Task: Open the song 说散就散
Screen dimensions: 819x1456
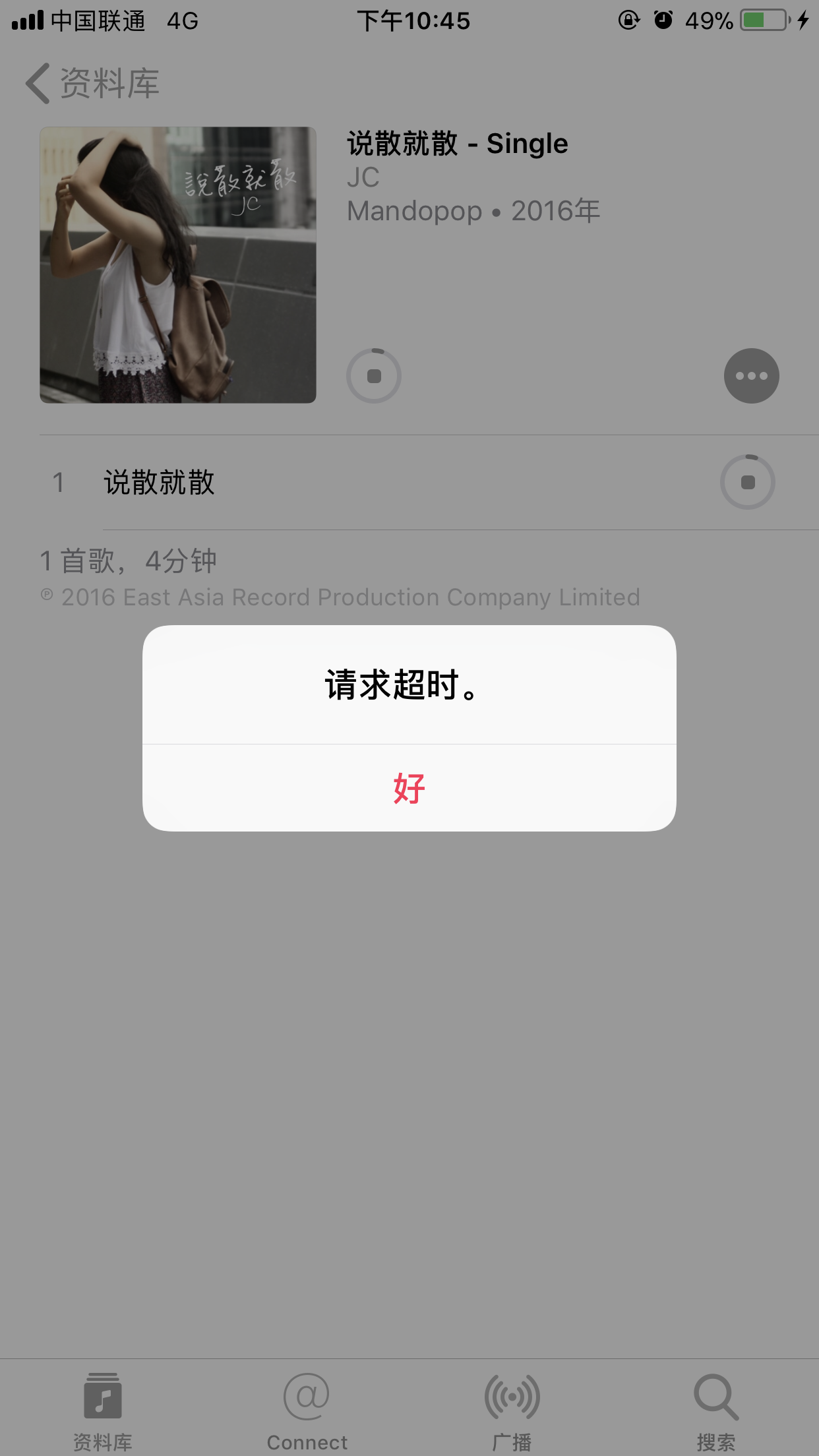Action: click(x=160, y=482)
